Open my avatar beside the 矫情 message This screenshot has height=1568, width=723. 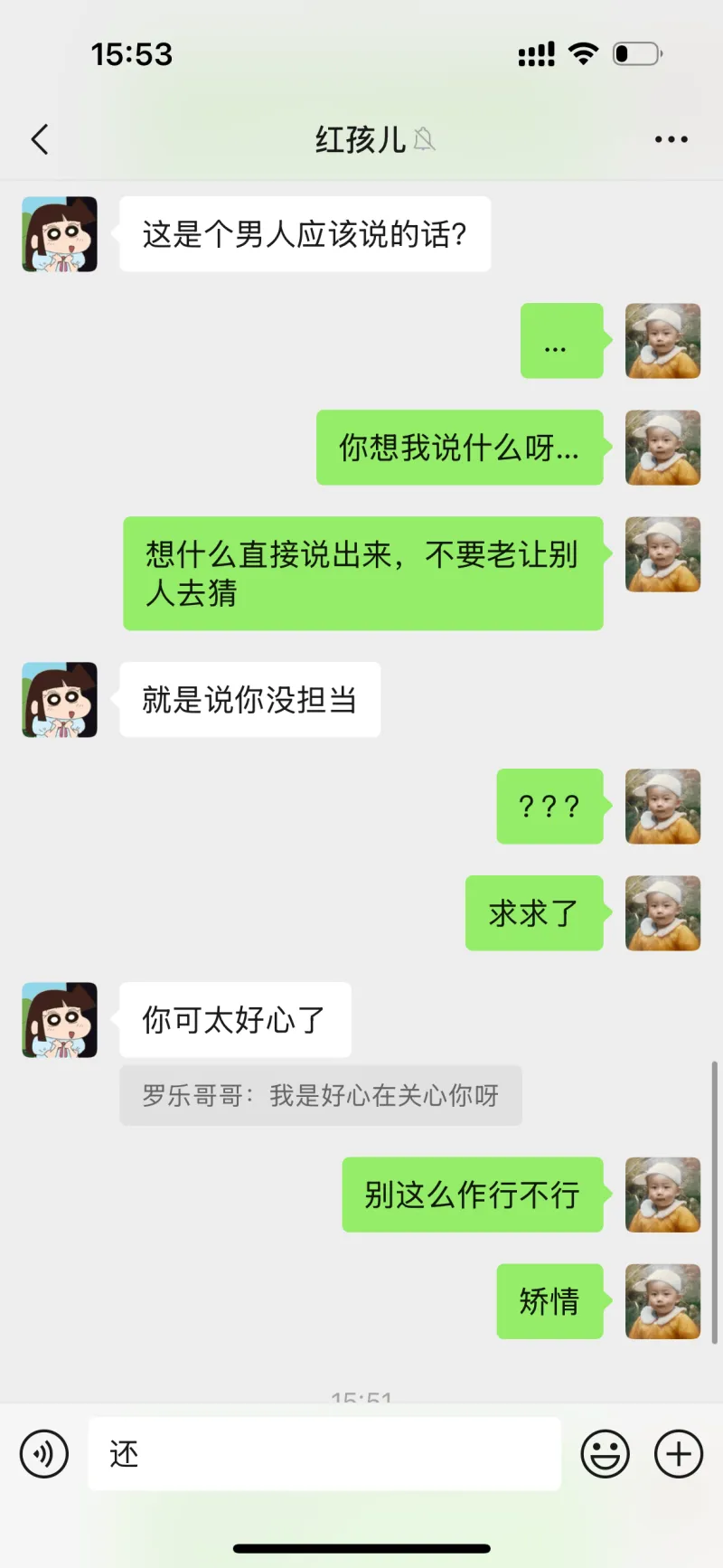[662, 1301]
